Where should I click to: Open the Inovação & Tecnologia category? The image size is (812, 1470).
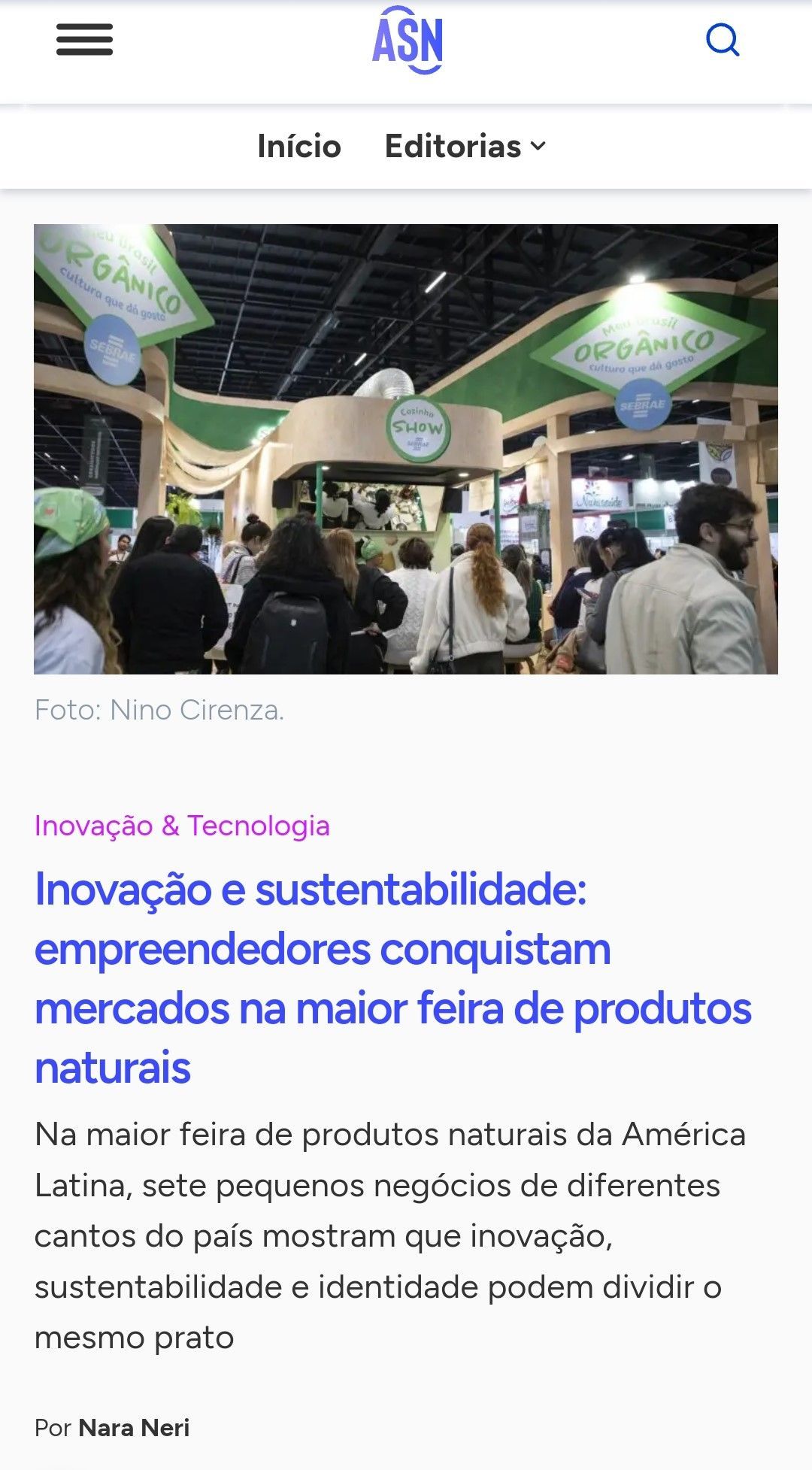pyautogui.click(x=182, y=826)
